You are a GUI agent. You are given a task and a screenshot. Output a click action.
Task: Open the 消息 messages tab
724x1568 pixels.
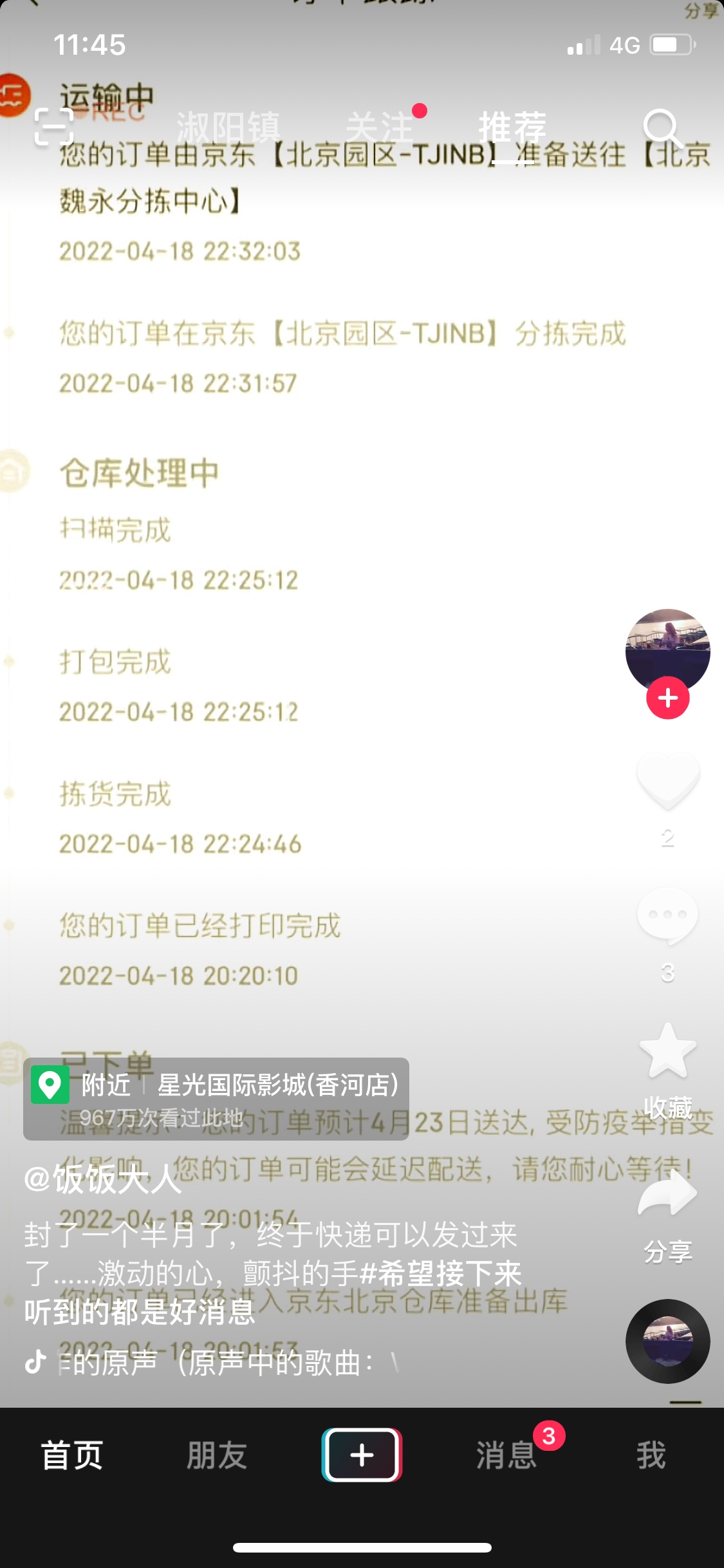(x=506, y=1455)
